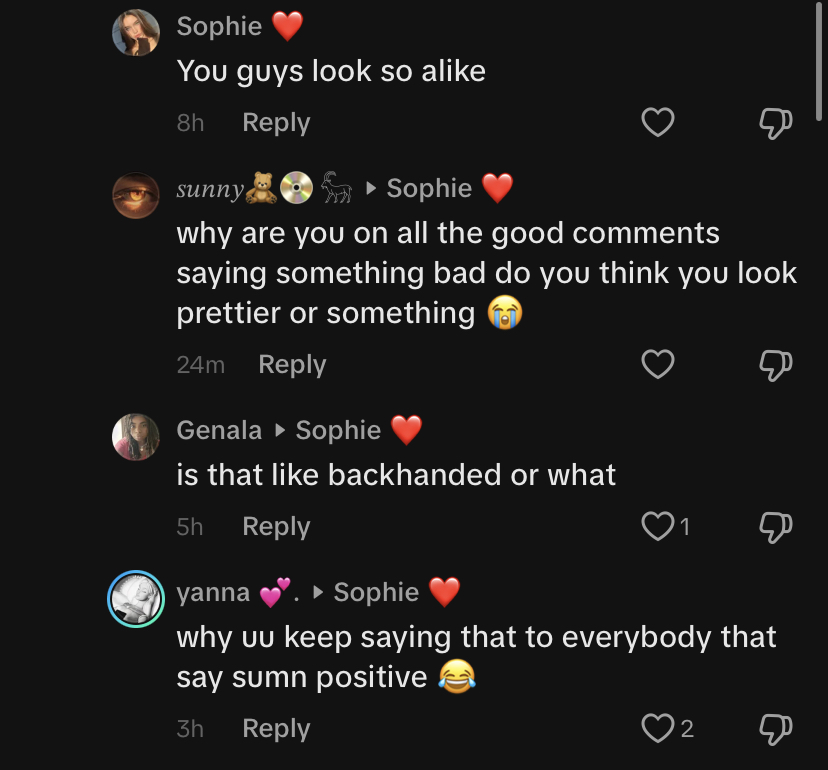Image resolution: width=828 pixels, height=770 pixels.
Task: Tap Sophie's username on the top comment
Action: (x=218, y=26)
